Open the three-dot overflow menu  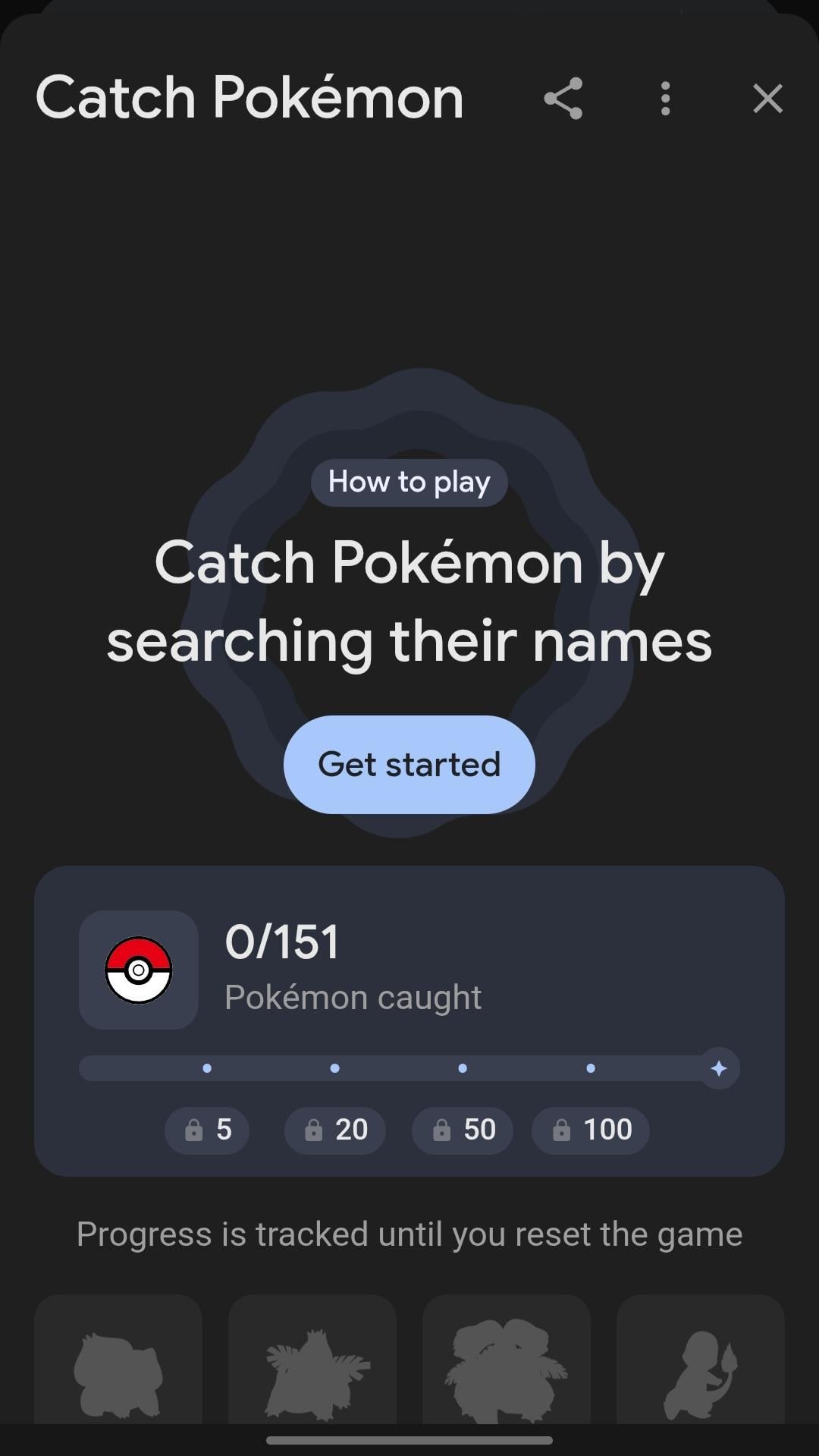(x=665, y=99)
